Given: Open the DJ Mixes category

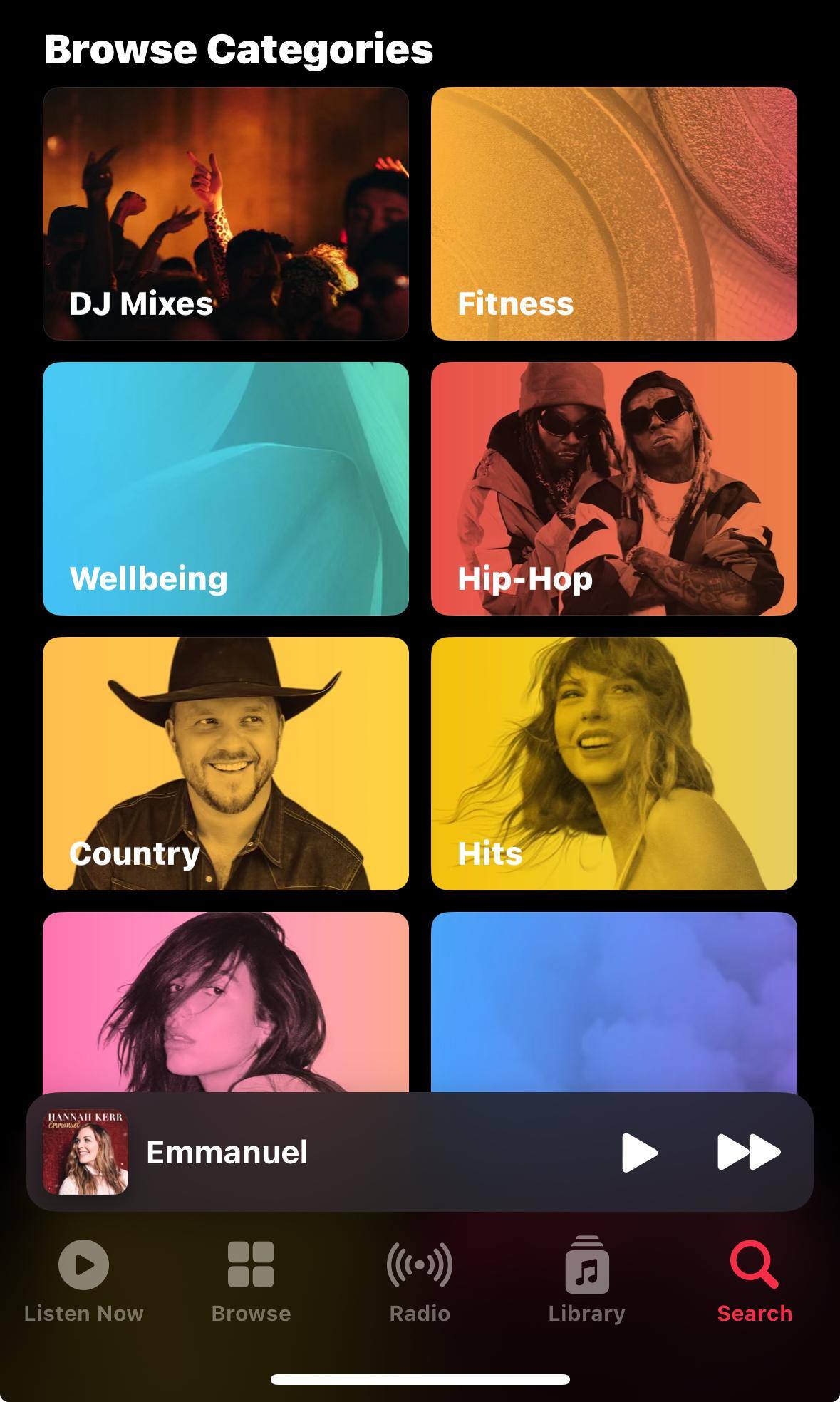Looking at the screenshot, I should 226,213.
